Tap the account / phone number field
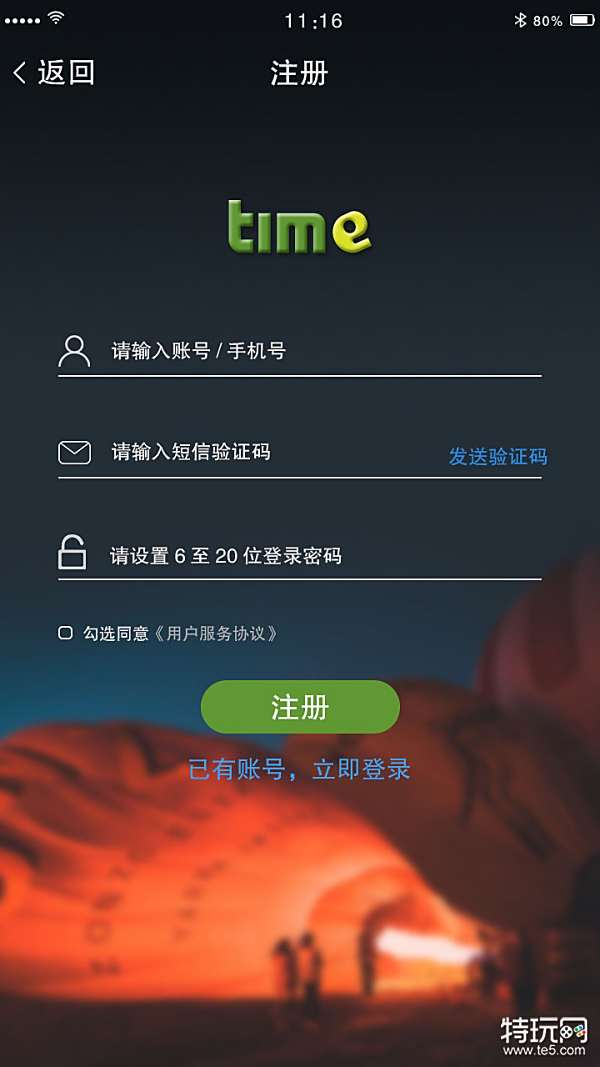This screenshot has height=1067, width=600. tap(300, 351)
